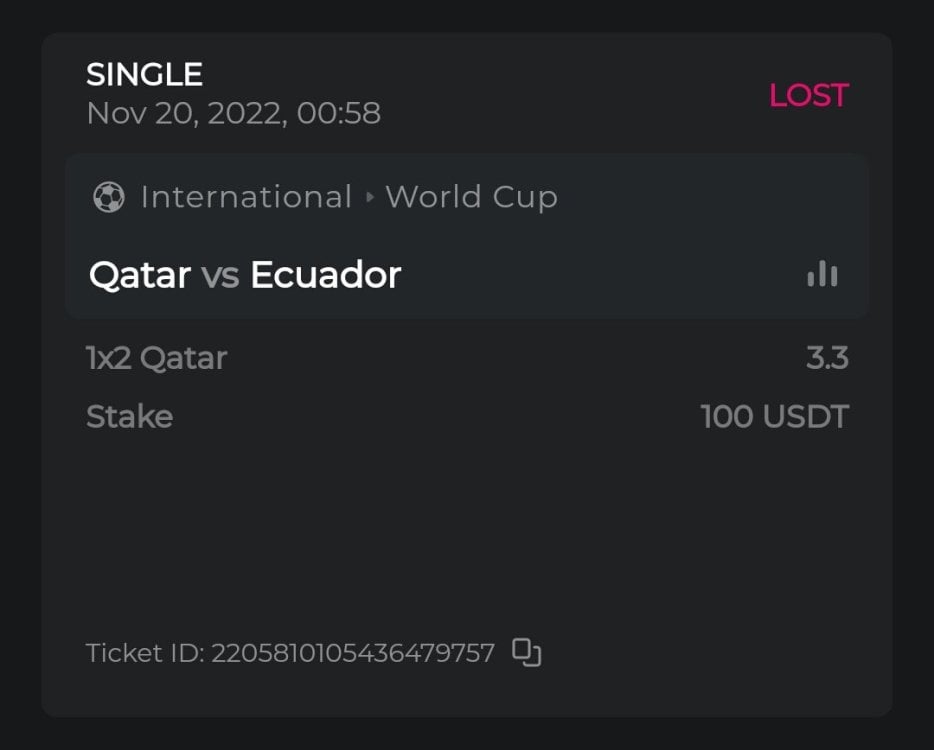934x750 pixels.
Task: Open match statistics for Qatar vs Ecuador
Action: tap(822, 274)
